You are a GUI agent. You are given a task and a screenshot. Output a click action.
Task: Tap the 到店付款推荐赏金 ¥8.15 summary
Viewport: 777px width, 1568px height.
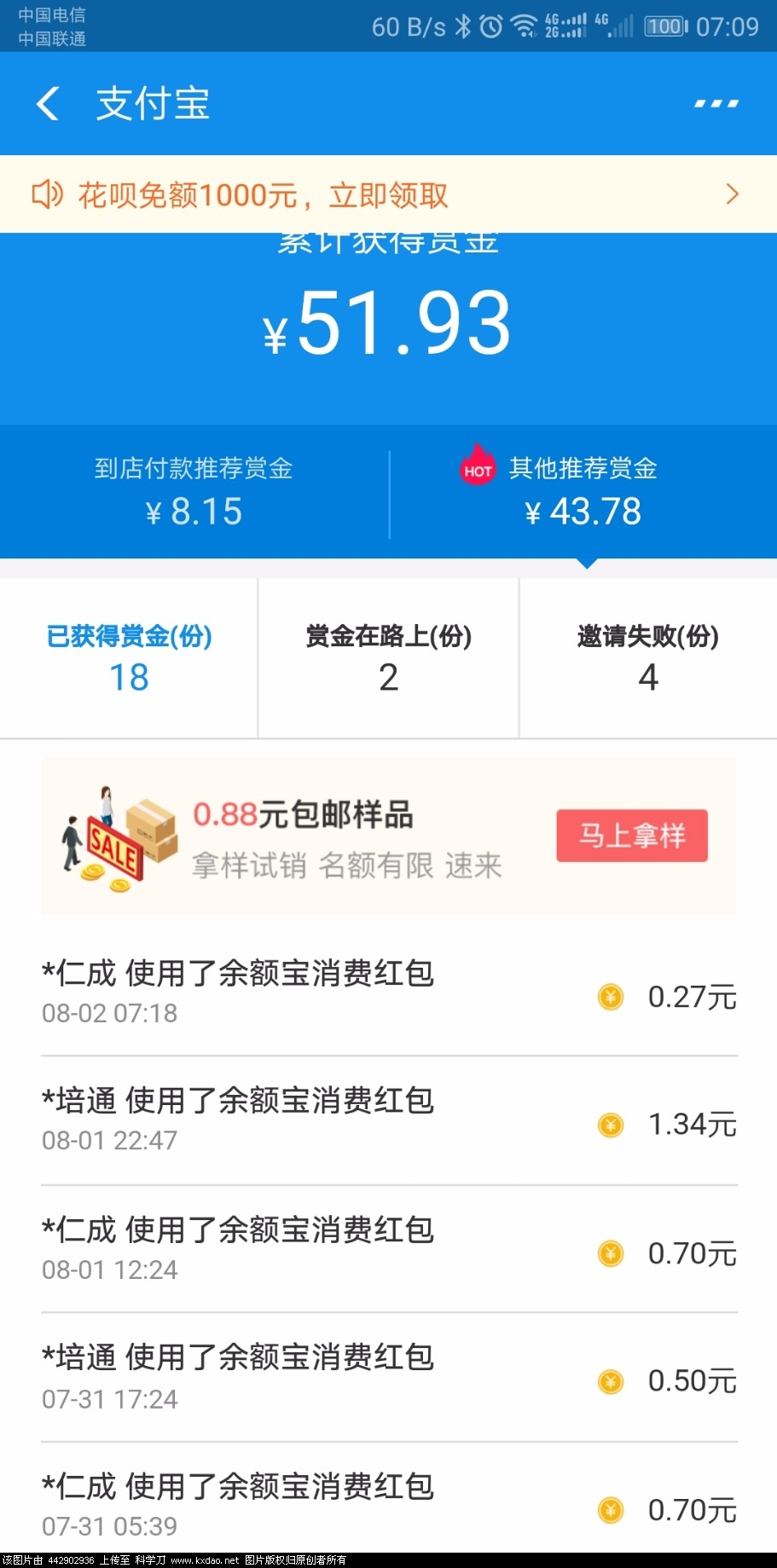click(x=194, y=490)
